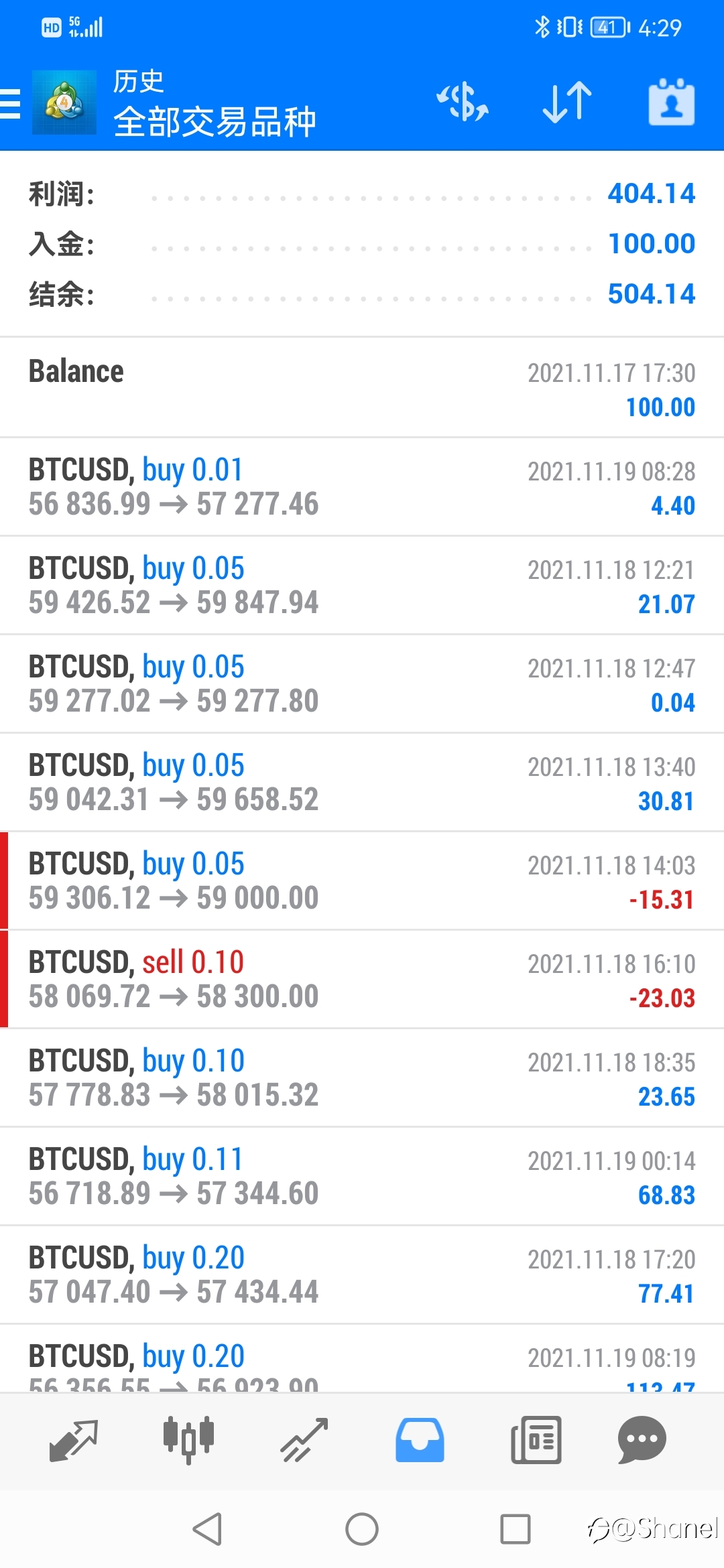Open the calendar date range picker

coord(671,103)
